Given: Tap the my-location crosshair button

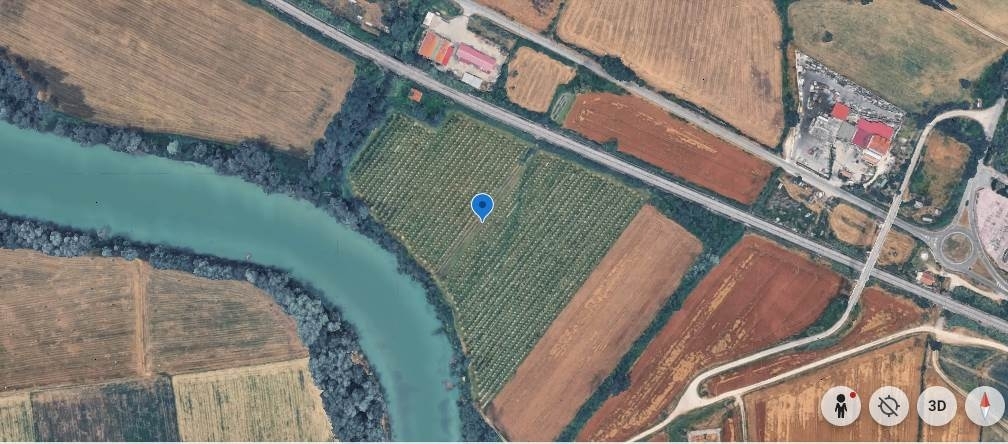Looking at the screenshot, I should pos(889,406).
